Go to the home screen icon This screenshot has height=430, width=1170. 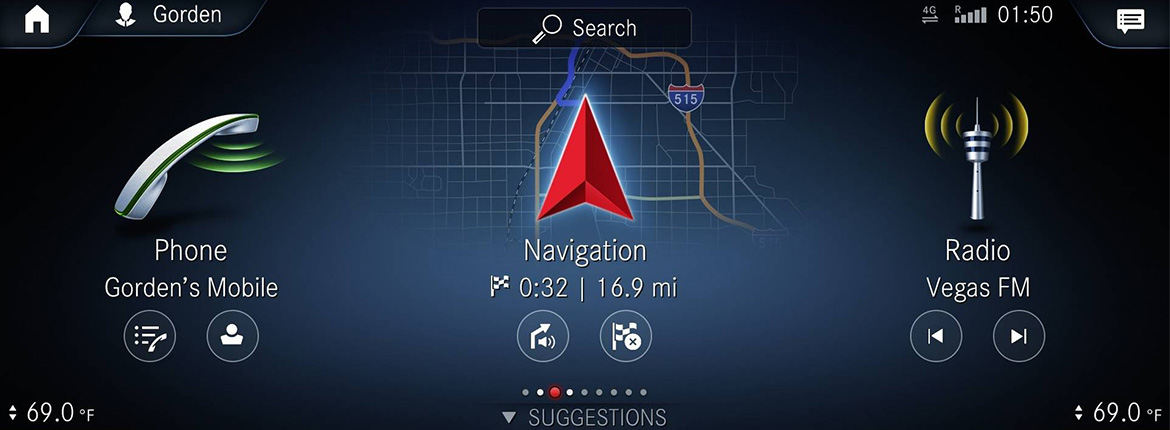[x=36, y=20]
